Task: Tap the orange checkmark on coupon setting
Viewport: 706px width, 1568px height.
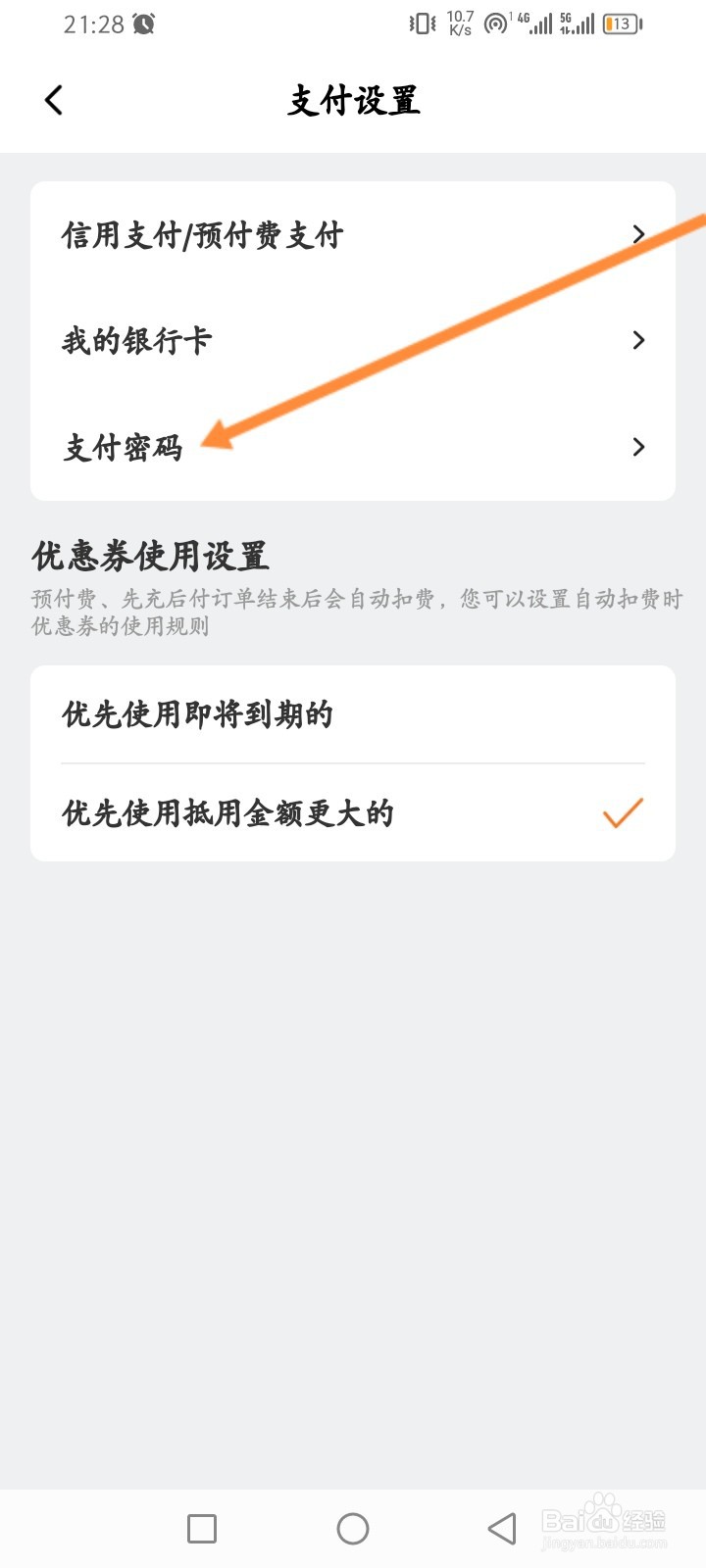Action: click(621, 810)
